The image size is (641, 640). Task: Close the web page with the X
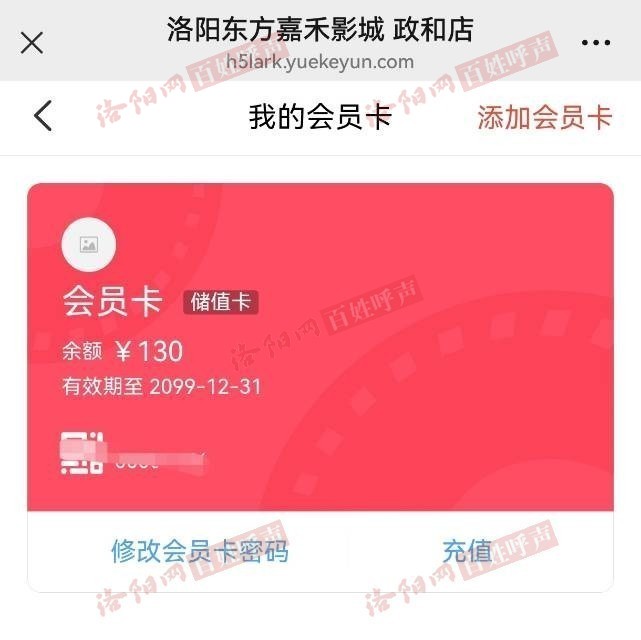[x=32, y=42]
